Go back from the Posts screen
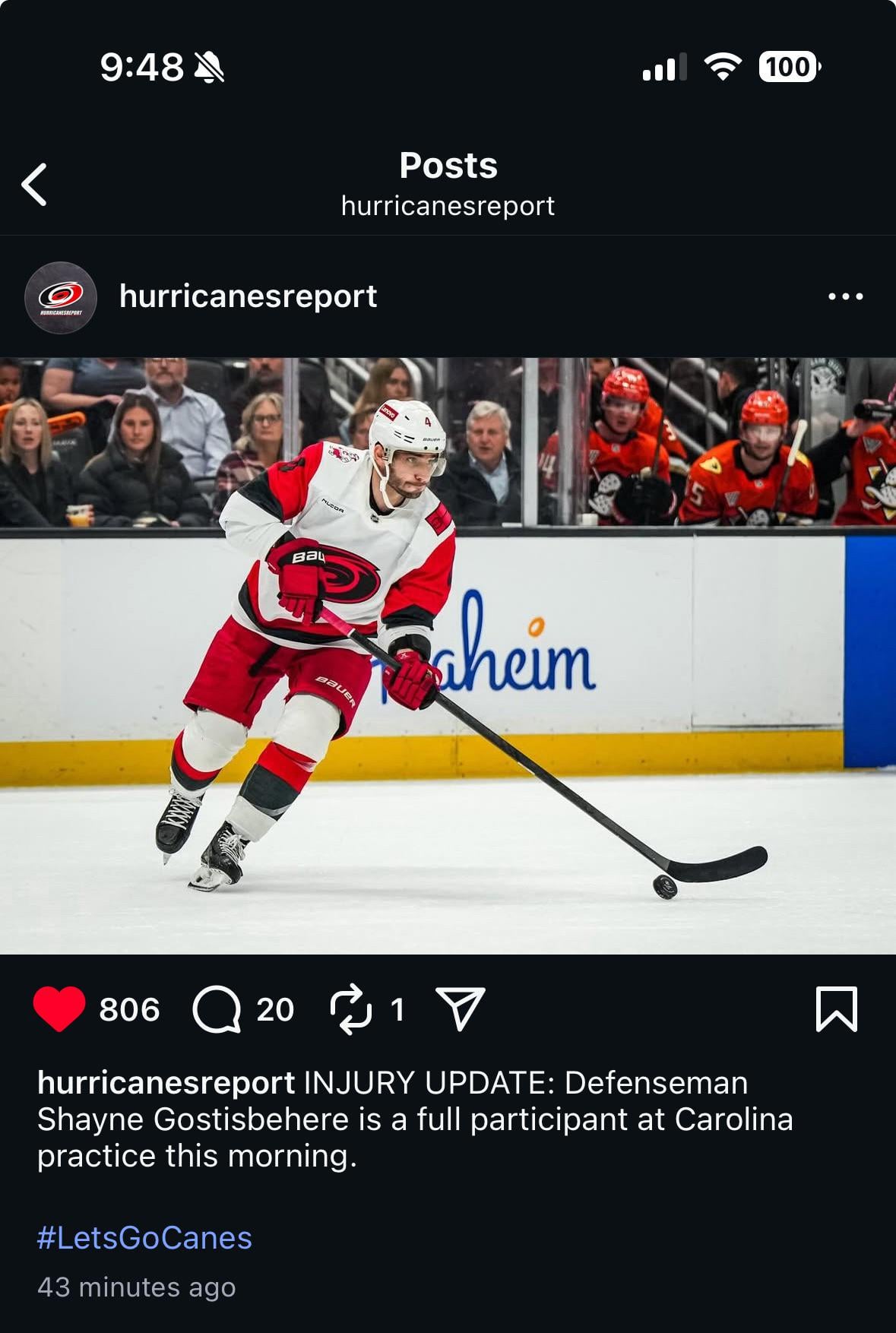Image resolution: width=896 pixels, height=1333 pixels. 35,185
